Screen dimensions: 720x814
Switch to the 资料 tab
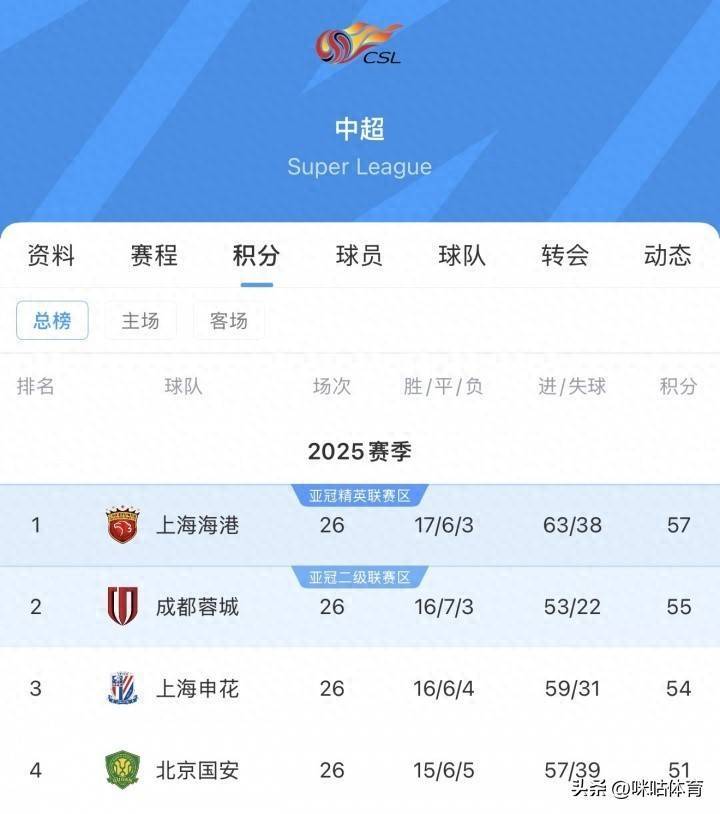[51, 255]
